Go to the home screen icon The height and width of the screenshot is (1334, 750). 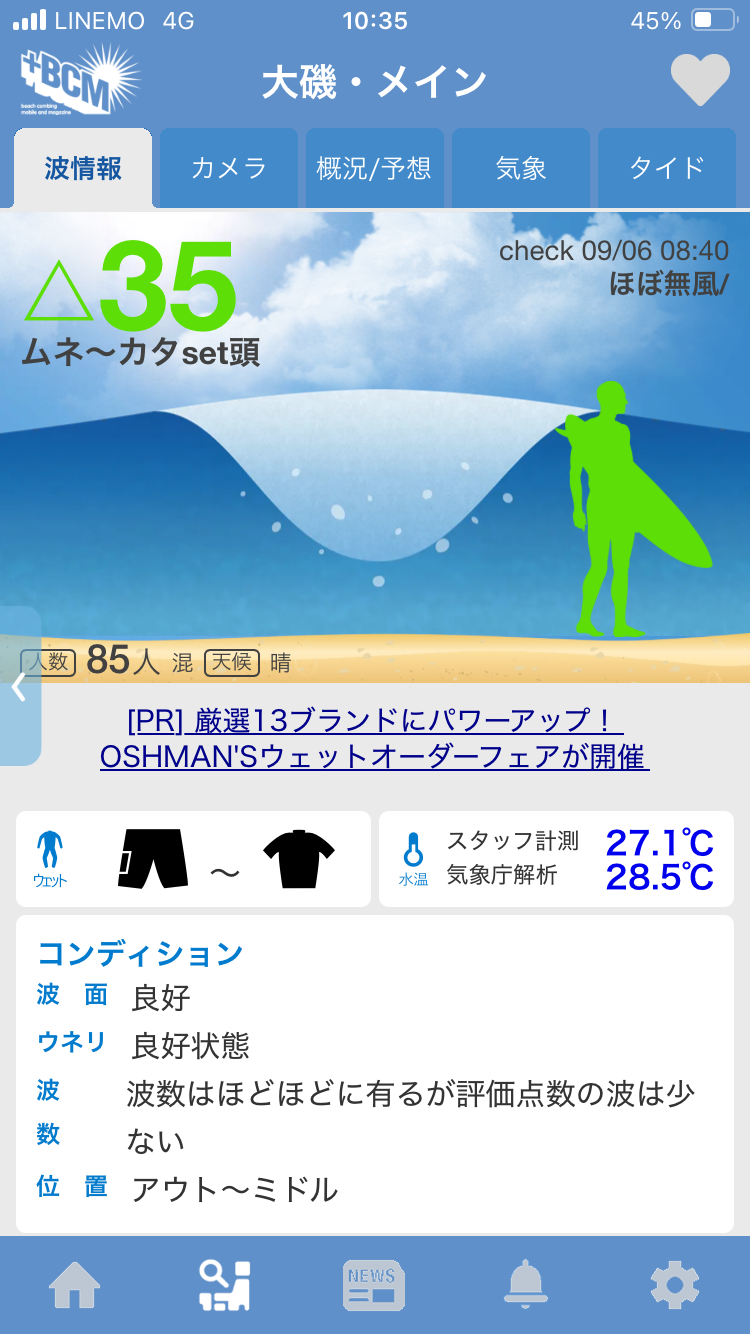coord(75,1284)
